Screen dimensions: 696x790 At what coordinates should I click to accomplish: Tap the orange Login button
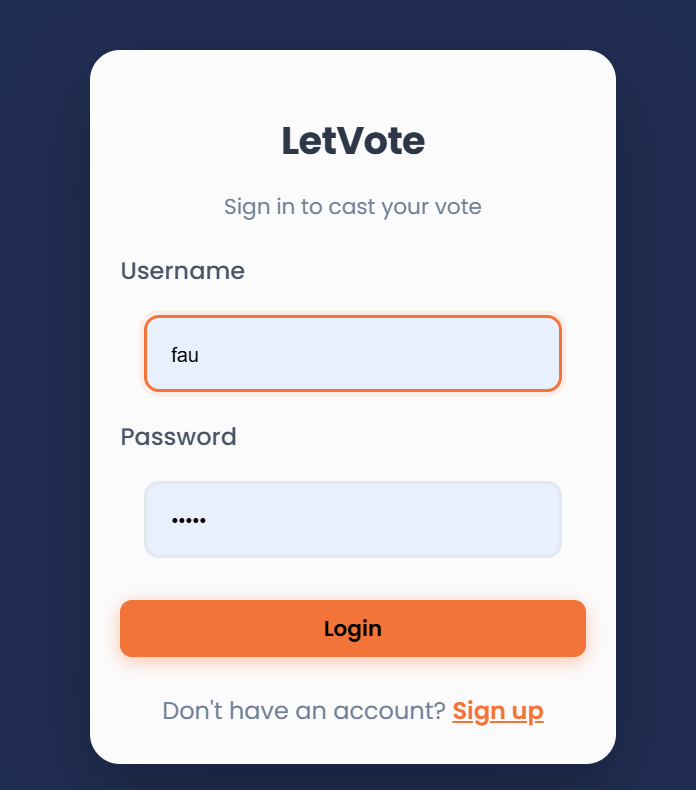[352, 629]
